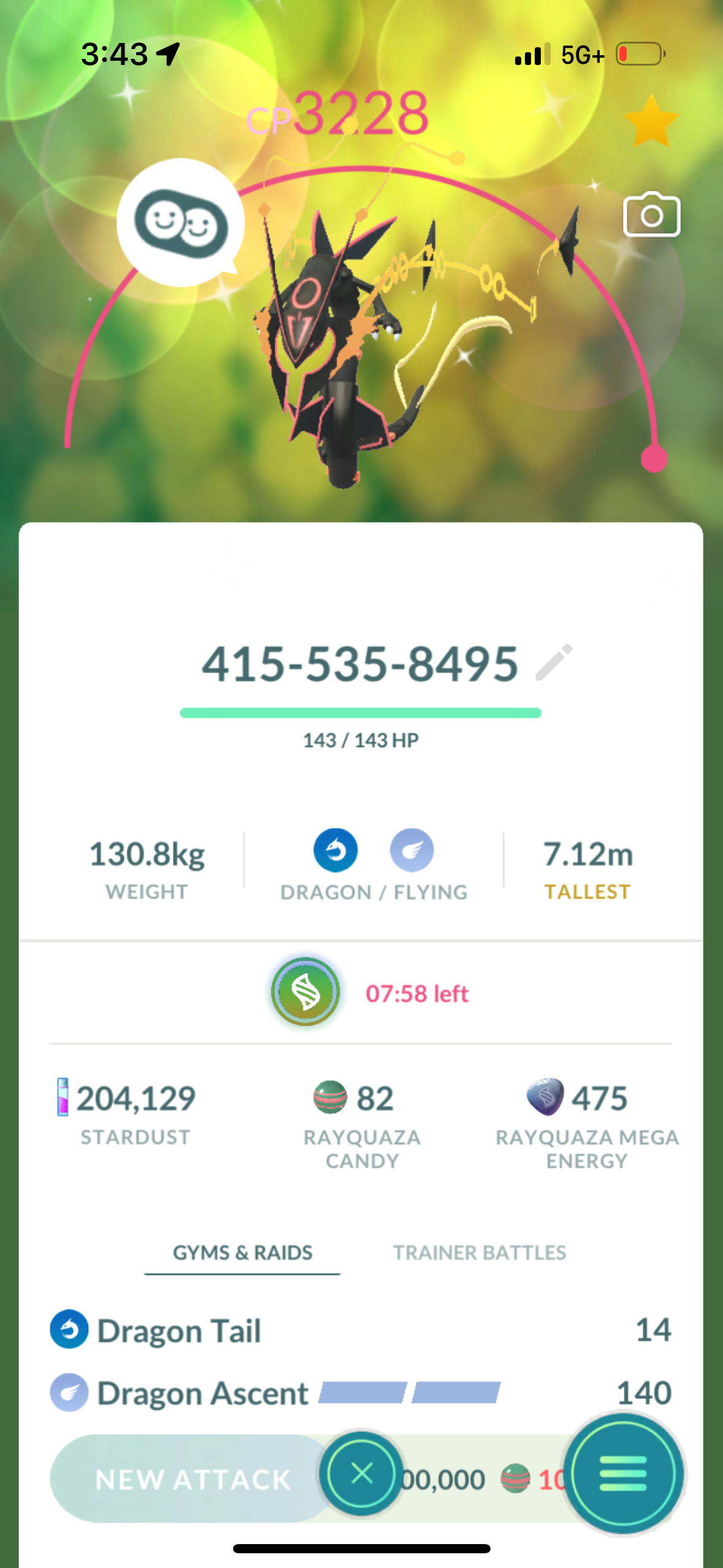The height and width of the screenshot is (1568, 723).
Task: Edit the nickname with the pencil icon
Action: click(554, 662)
